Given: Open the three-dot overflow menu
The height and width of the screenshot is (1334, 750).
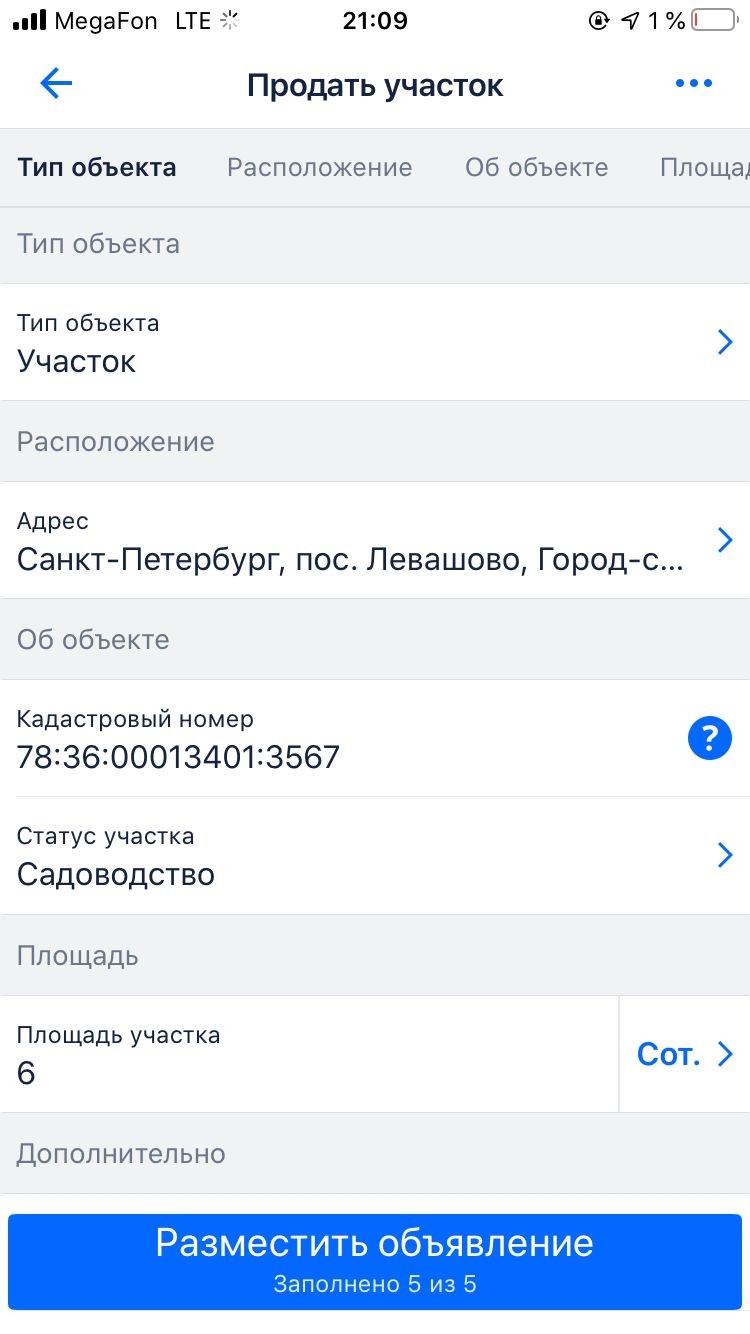Looking at the screenshot, I should tap(694, 84).
